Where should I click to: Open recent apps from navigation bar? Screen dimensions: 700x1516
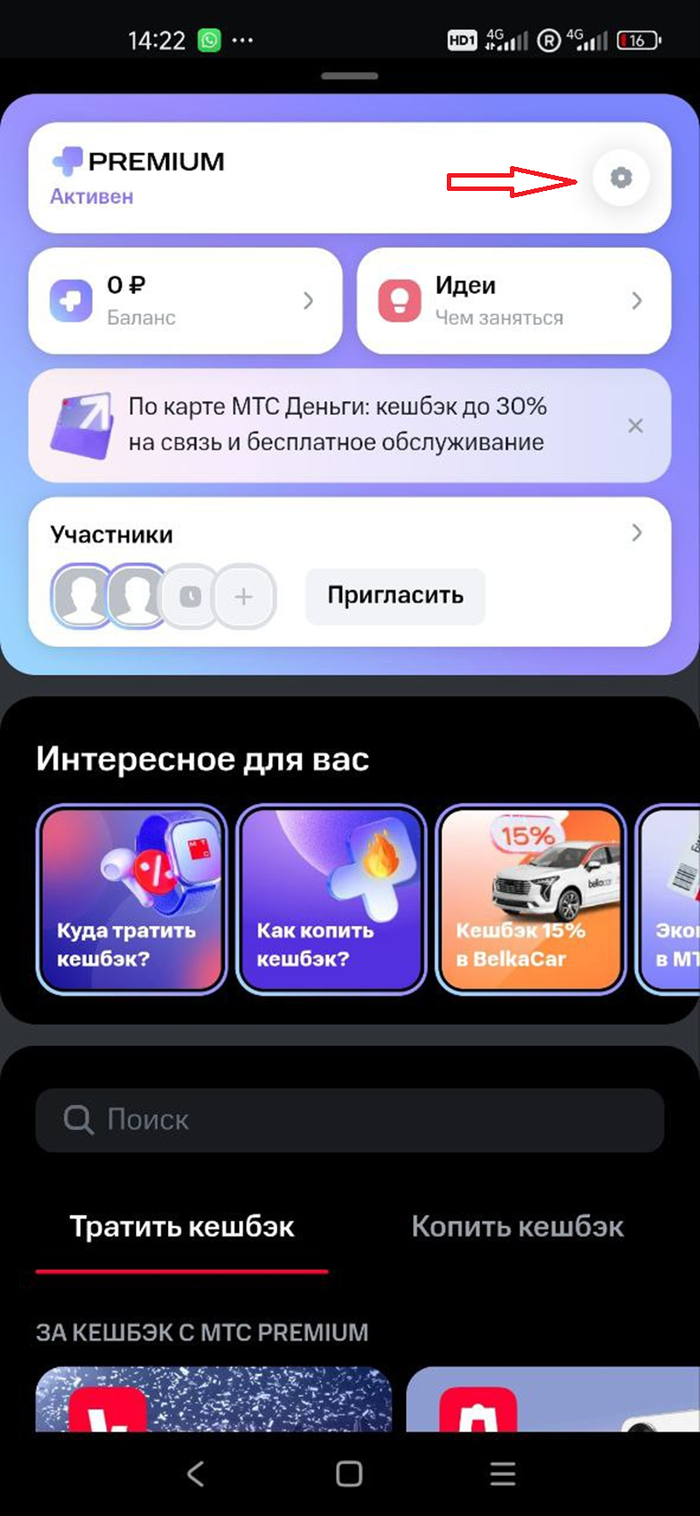502,1472
